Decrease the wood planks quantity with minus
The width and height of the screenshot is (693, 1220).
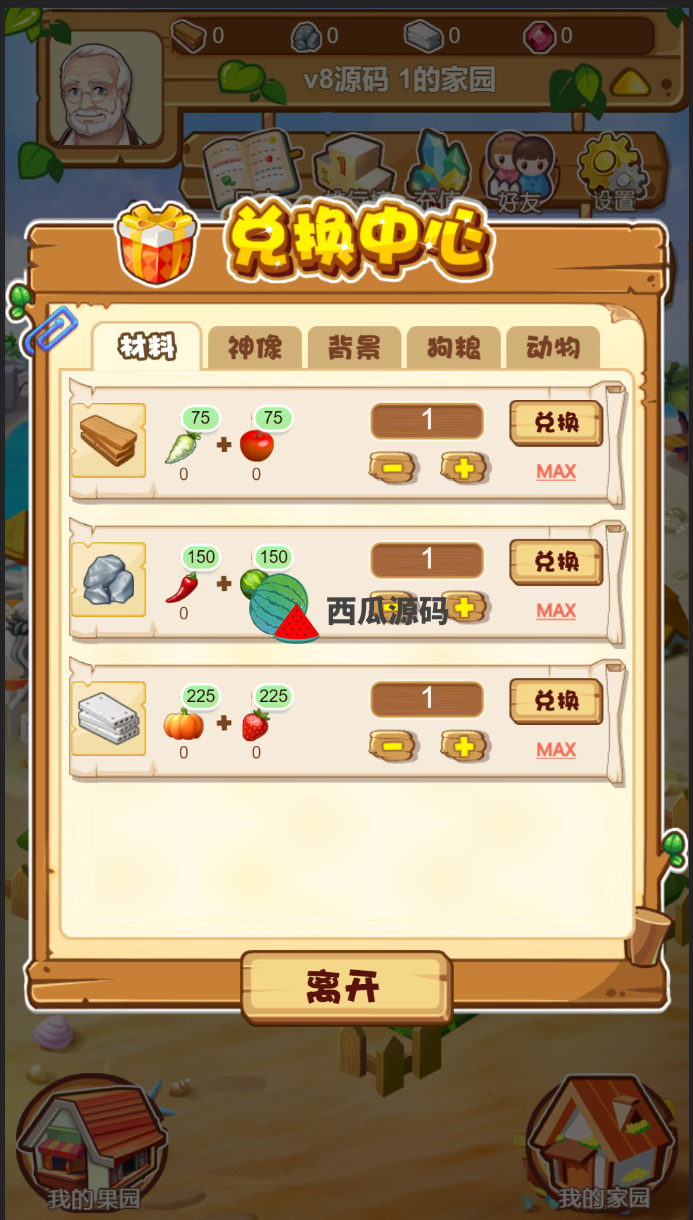pos(392,467)
